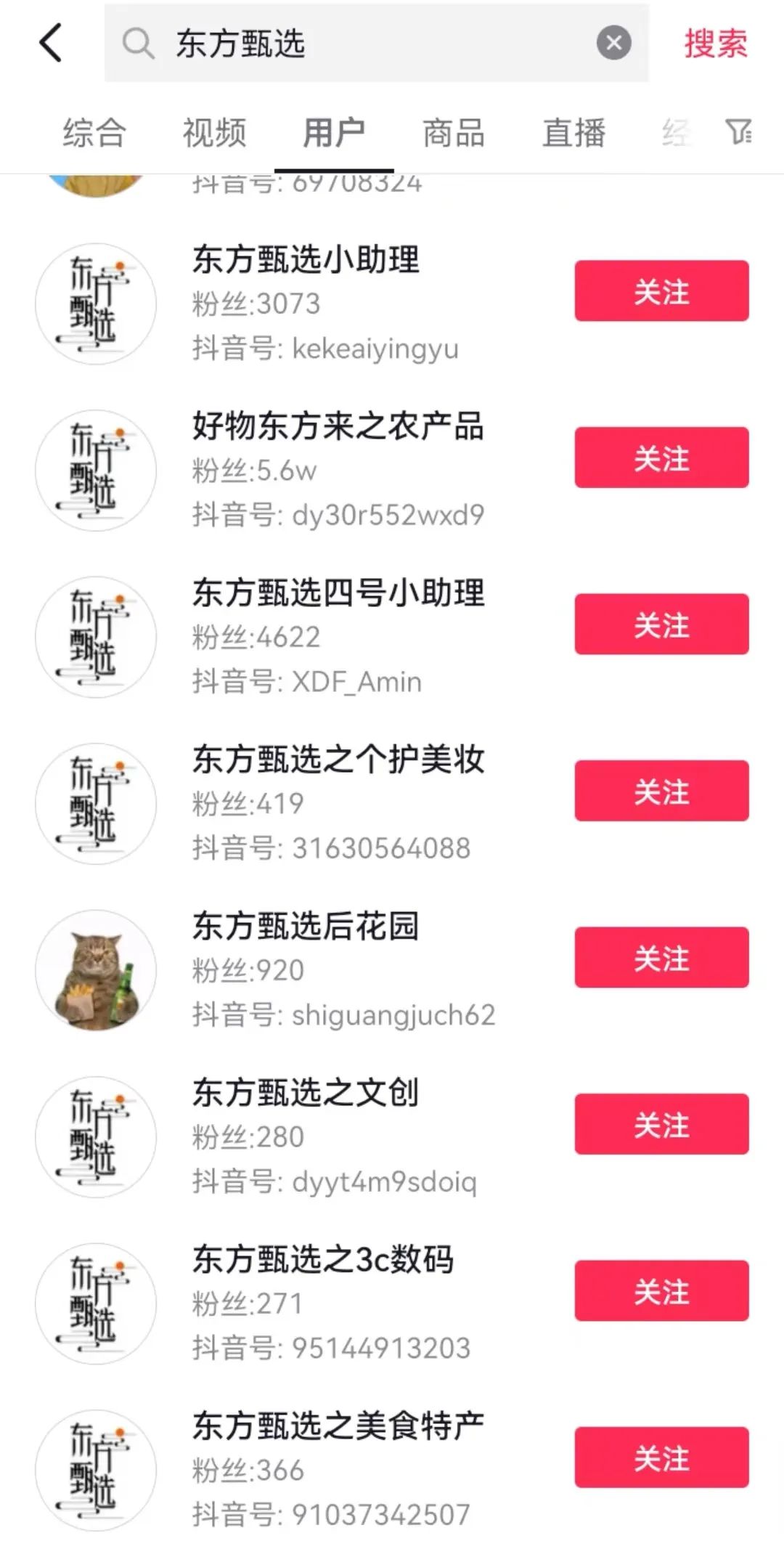Follow 东方甄选之美食特产 account
The width and height of the screenshot is (784, 1562).
click(x=661, y=1458)
